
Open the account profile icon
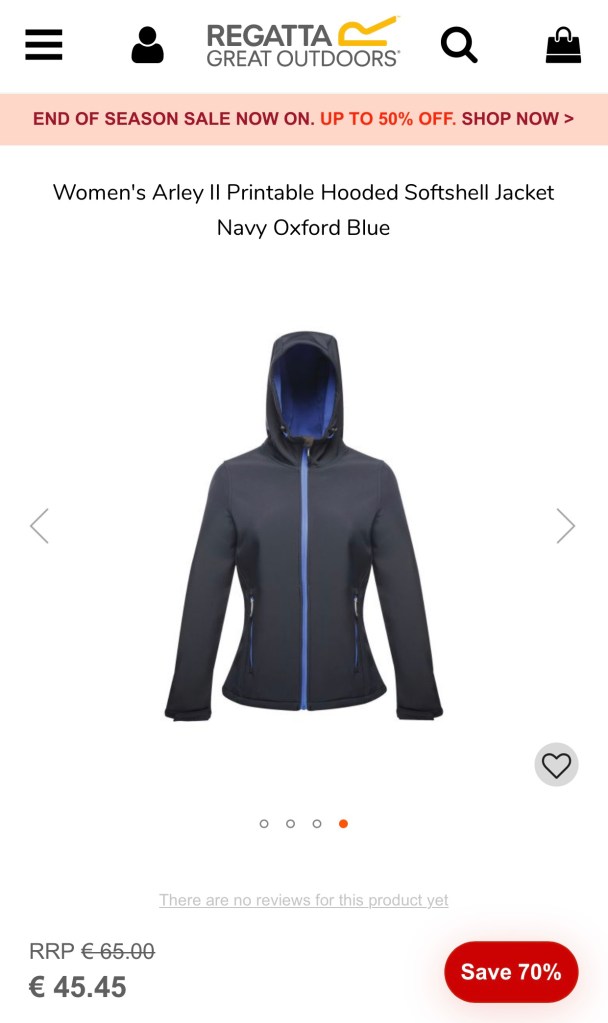tap(147, 45)
